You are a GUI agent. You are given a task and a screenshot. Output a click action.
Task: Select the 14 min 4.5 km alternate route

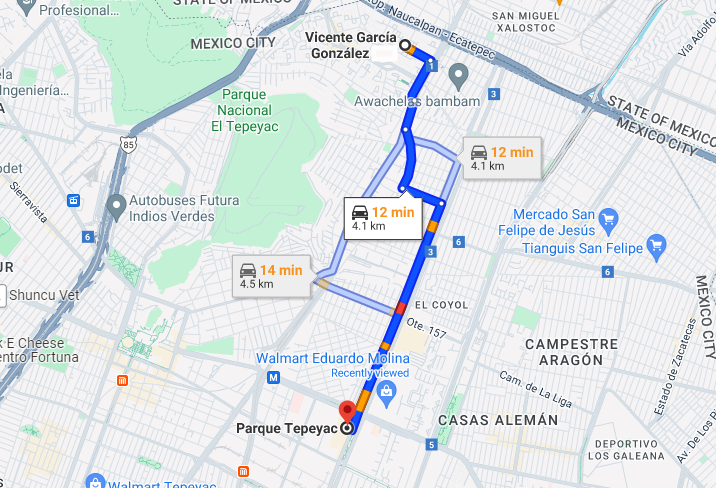[x=271, y=277]
